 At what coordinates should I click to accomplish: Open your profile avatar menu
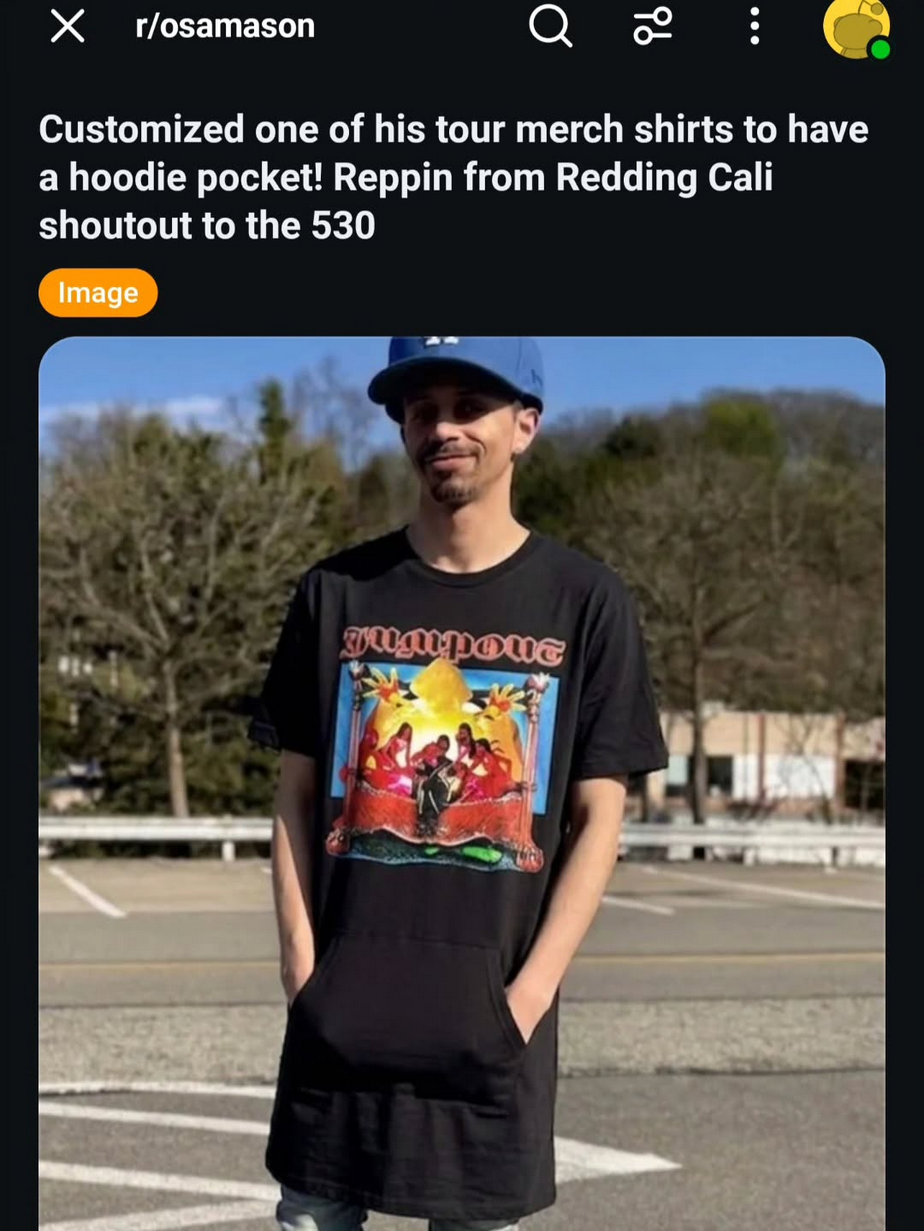click(x=856, y=28)
